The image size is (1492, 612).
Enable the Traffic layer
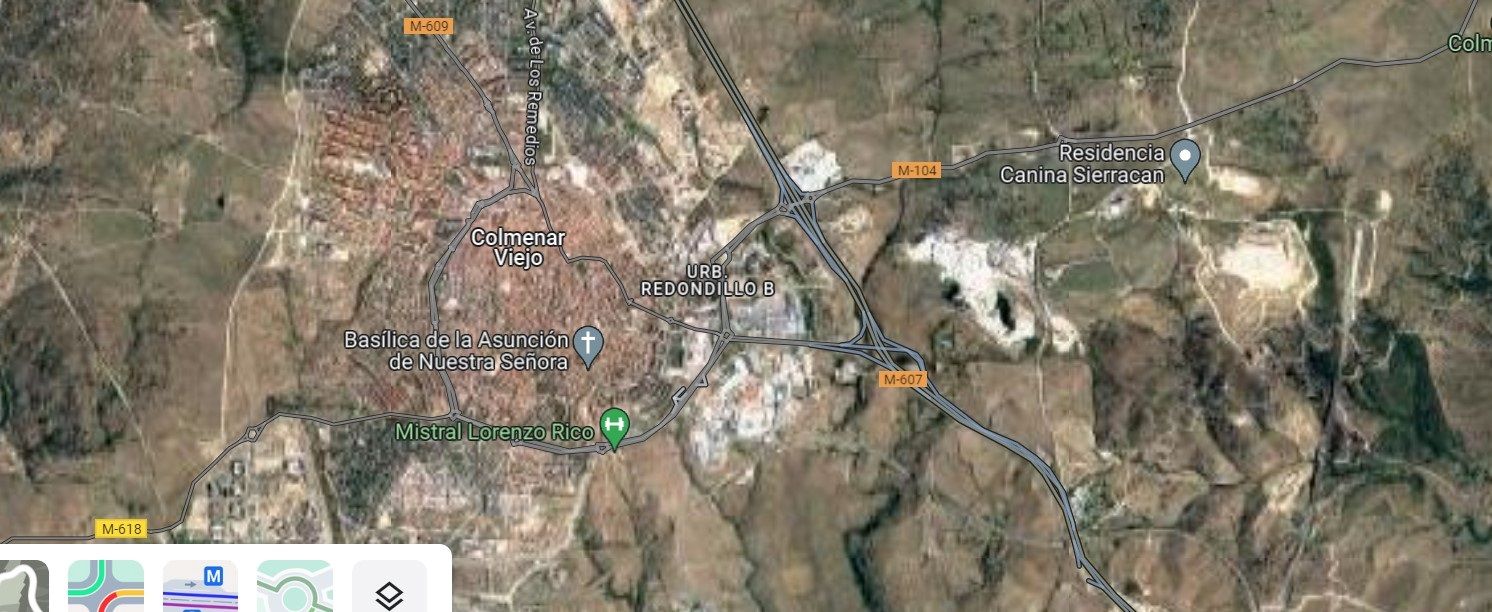(105, 588)
